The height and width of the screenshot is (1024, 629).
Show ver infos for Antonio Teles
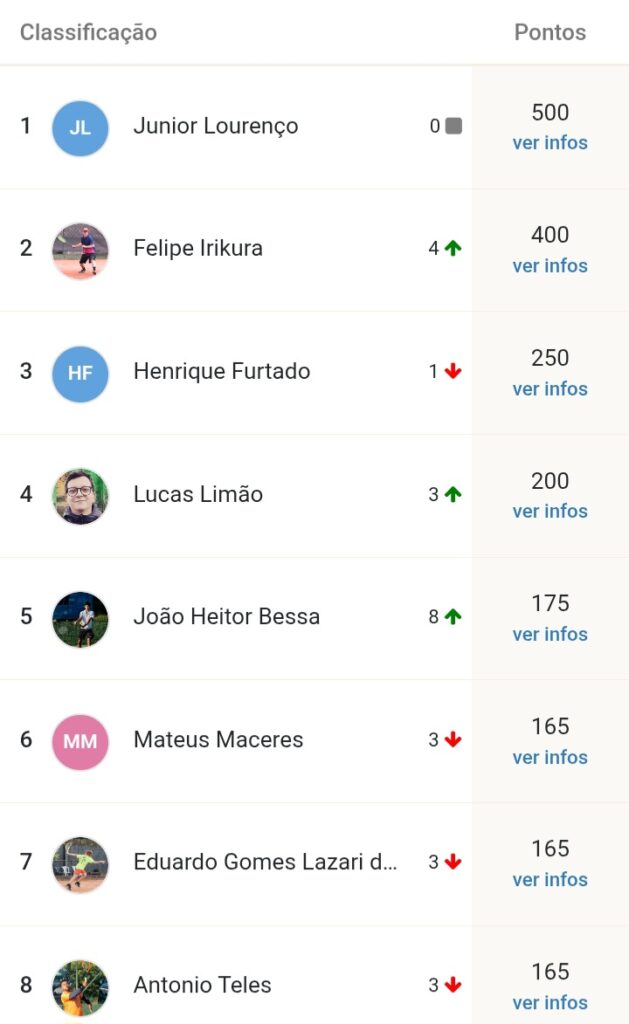coord(550,1002)
